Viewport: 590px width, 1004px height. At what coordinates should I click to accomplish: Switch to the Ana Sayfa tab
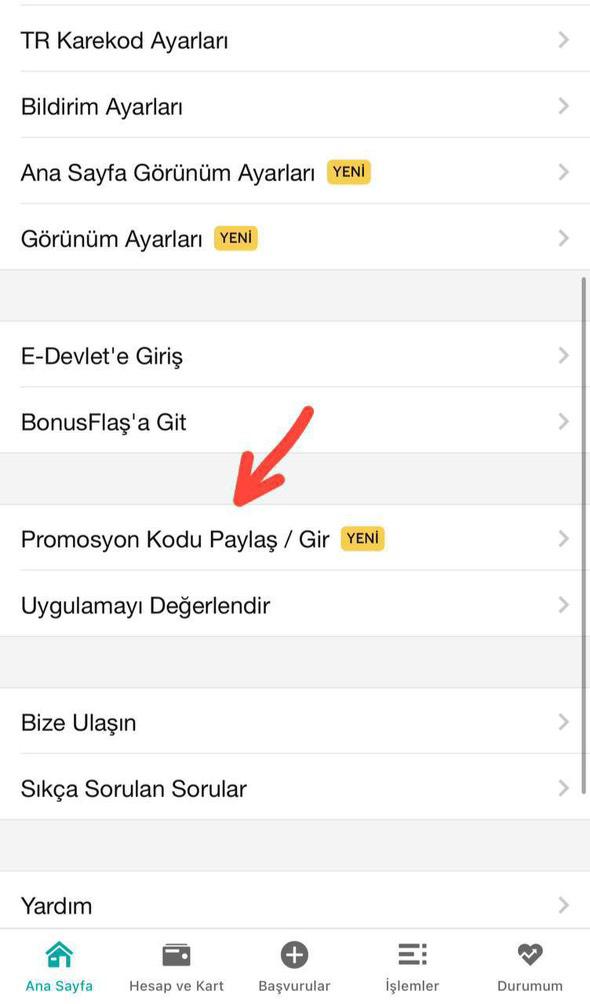[x=59, y=967]
